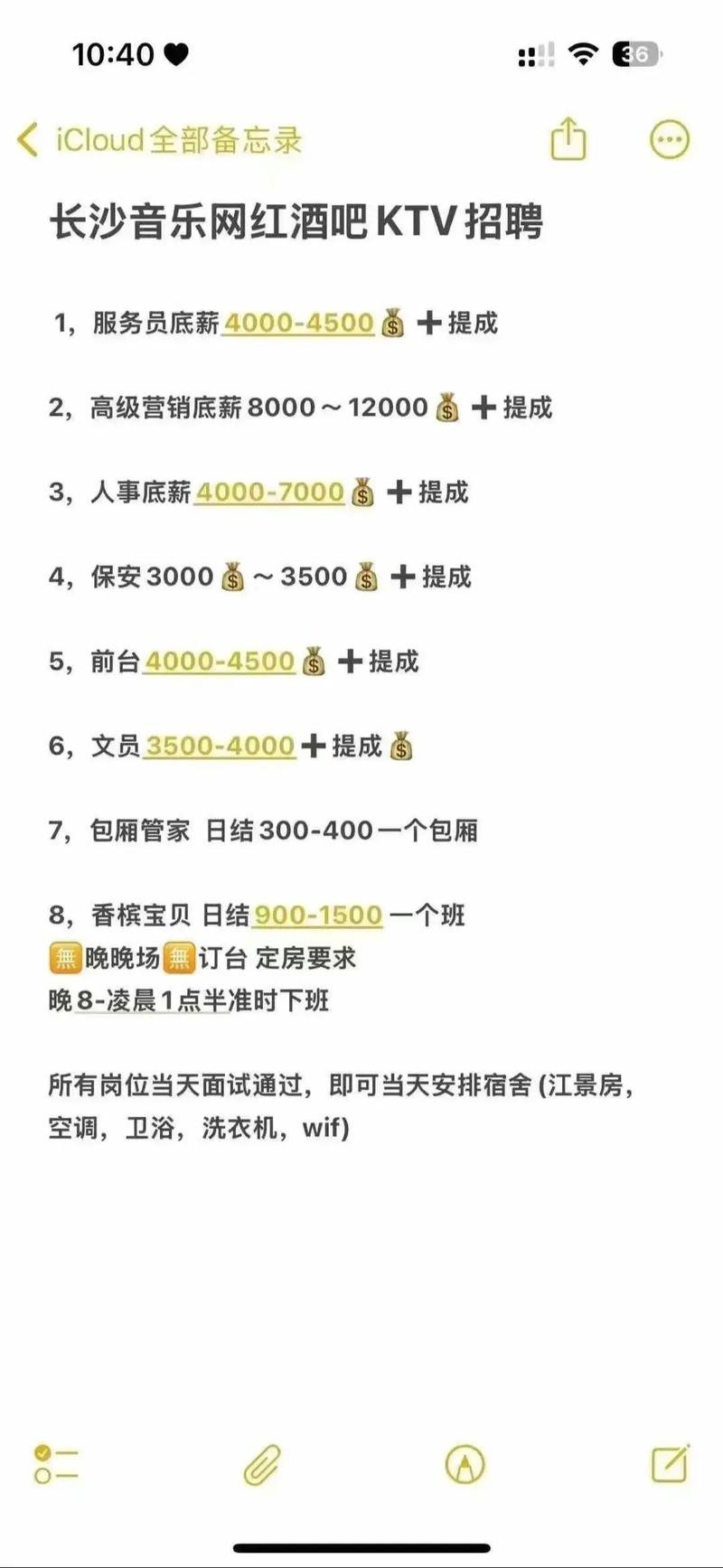This screenshot has height=1568, width=723.
Task: Tap the underlined 3500-4000 link
Action: pyautogui.click(x=220, y=746)
